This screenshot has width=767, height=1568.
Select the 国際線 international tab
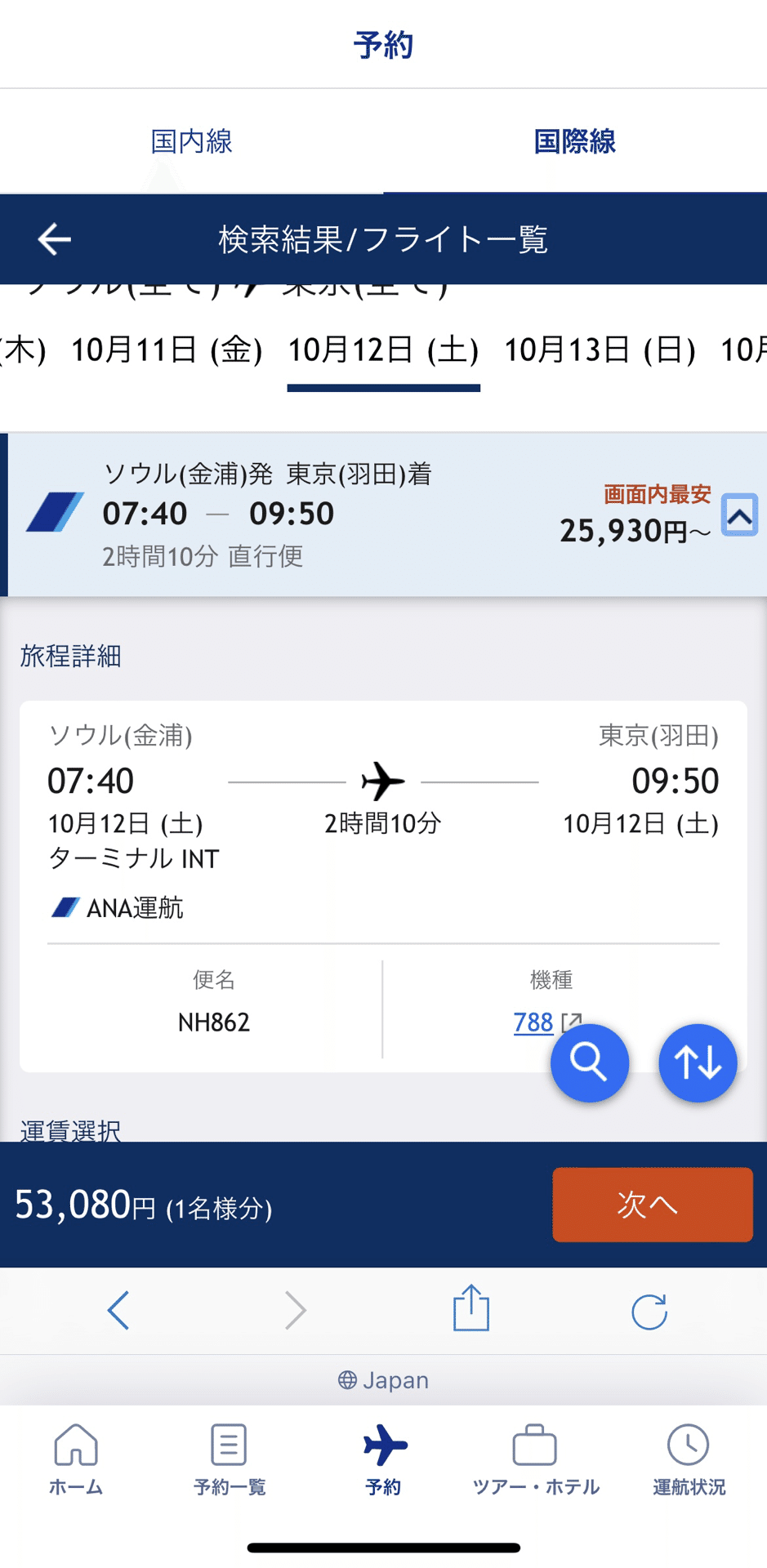click(x=575, y=141)
